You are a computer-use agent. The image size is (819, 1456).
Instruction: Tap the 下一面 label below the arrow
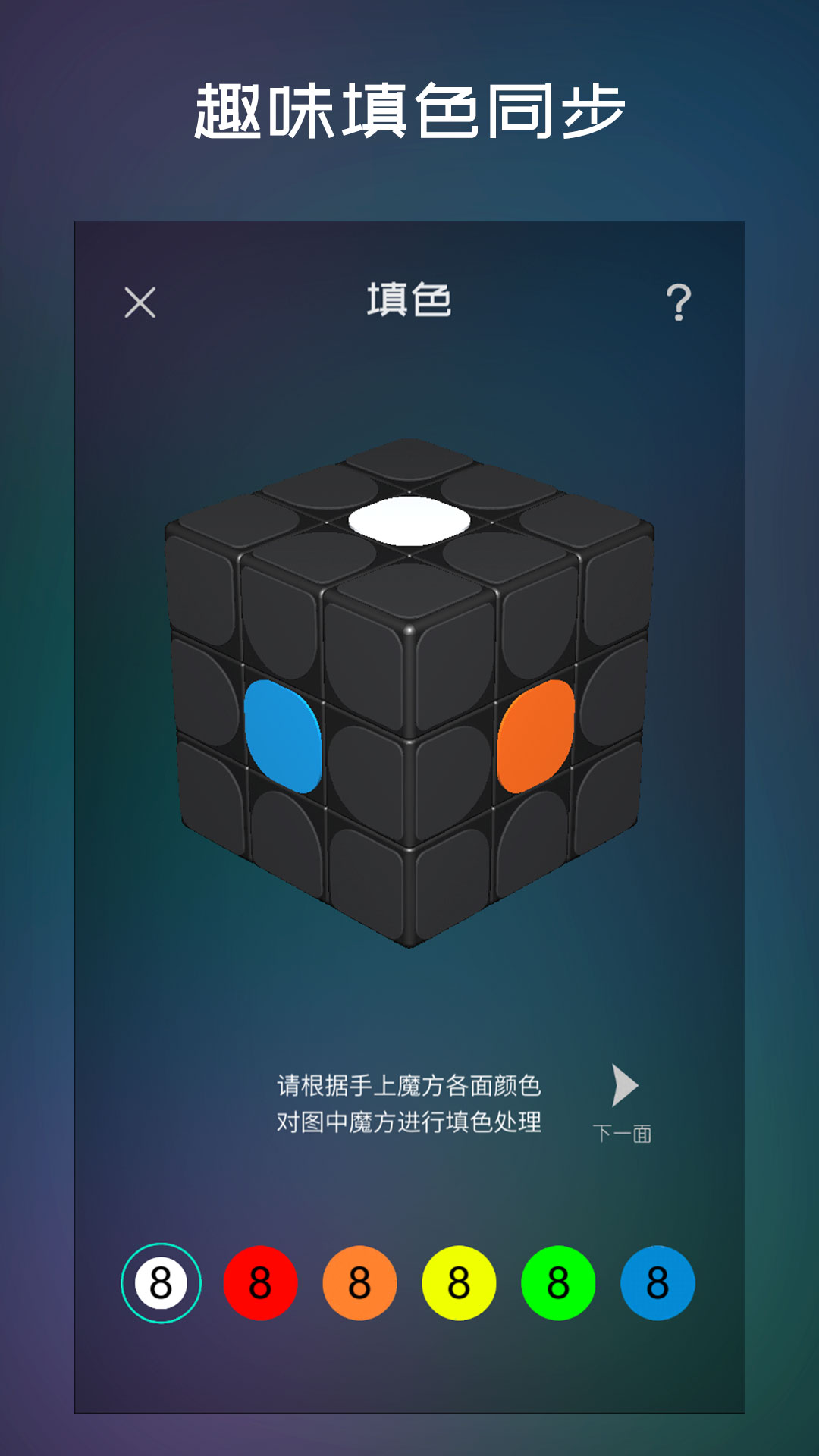(623, 1134)
